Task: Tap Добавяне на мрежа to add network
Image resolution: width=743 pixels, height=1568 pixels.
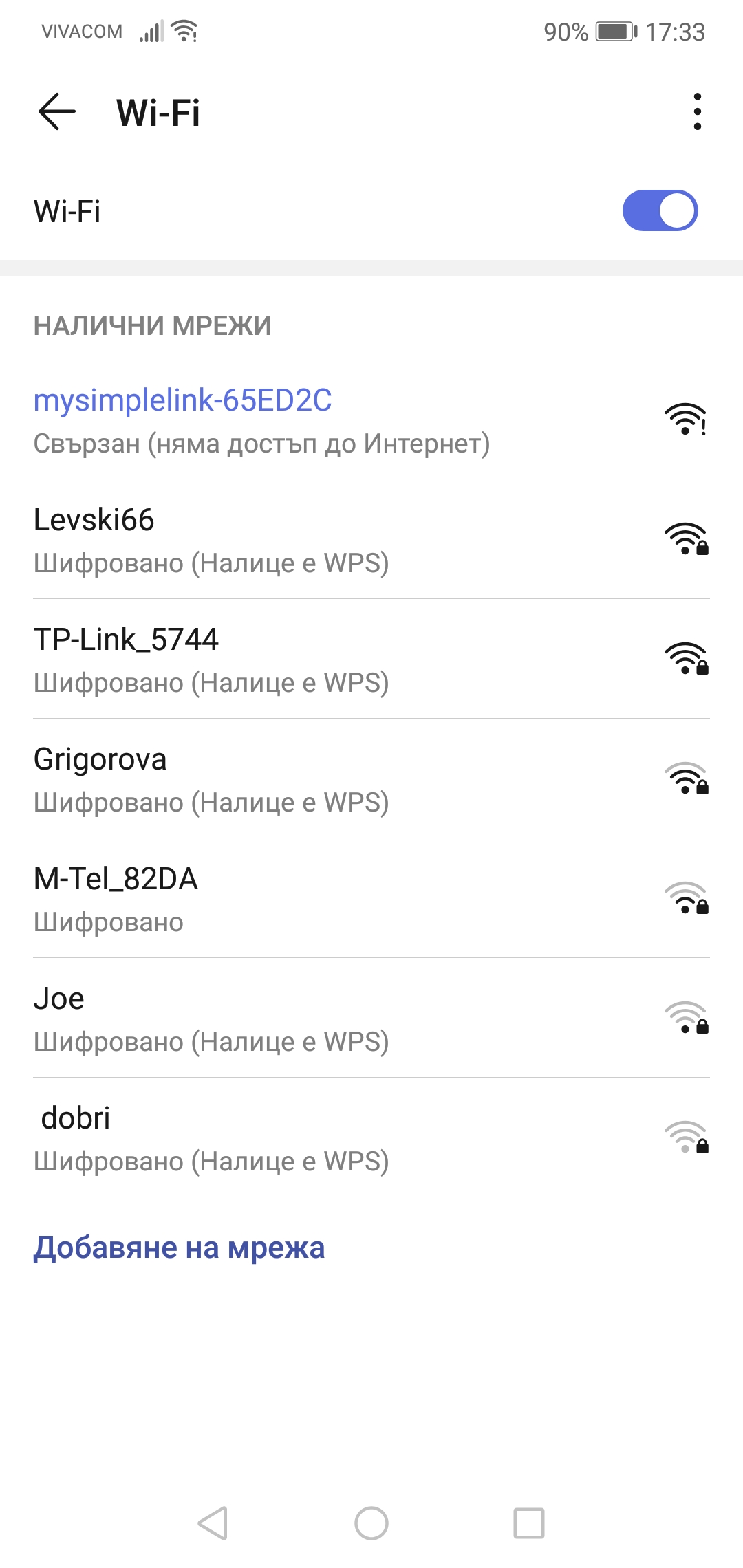Action: click(x=179, y=1248)
